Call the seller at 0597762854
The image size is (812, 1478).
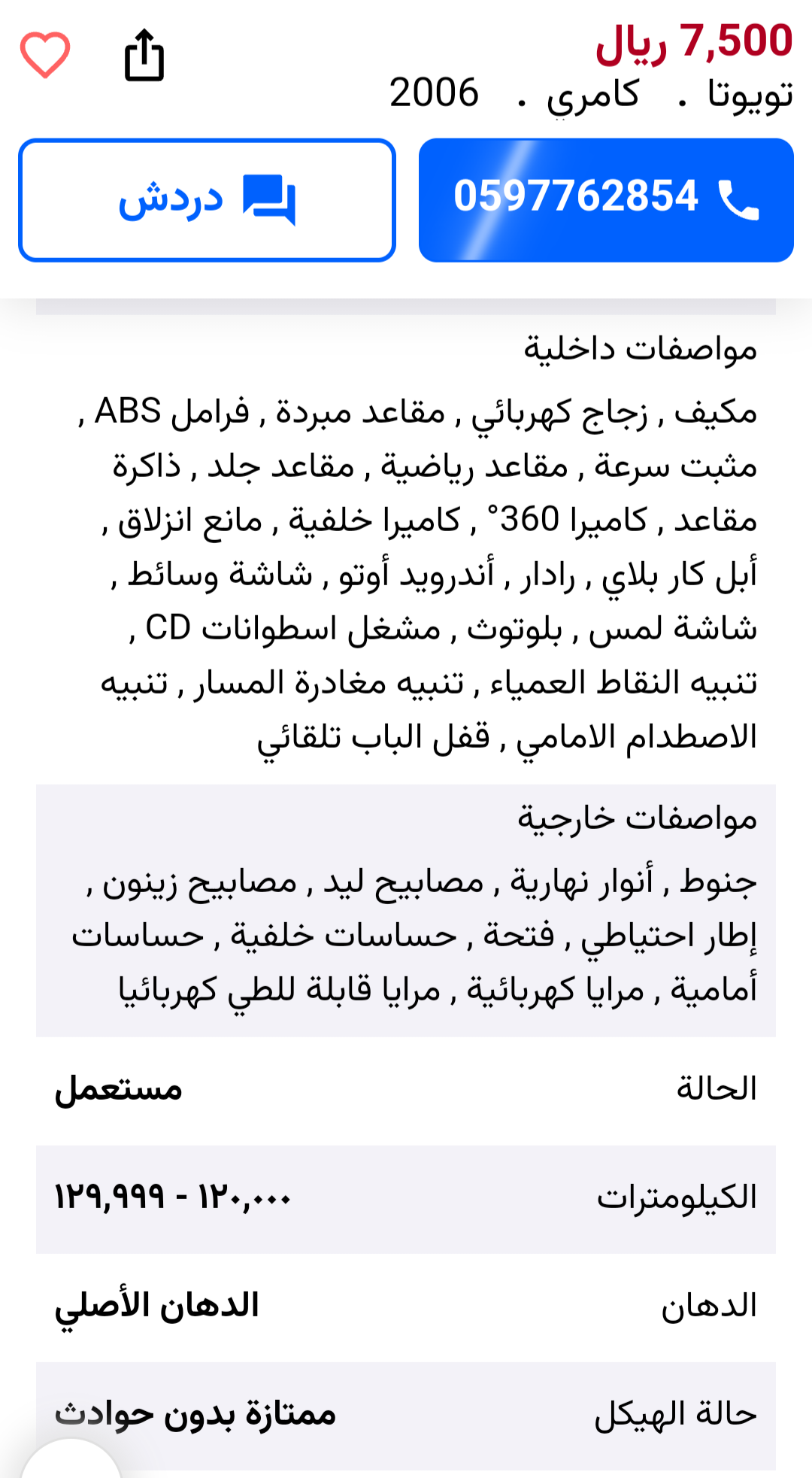click(x=606, y=200)
